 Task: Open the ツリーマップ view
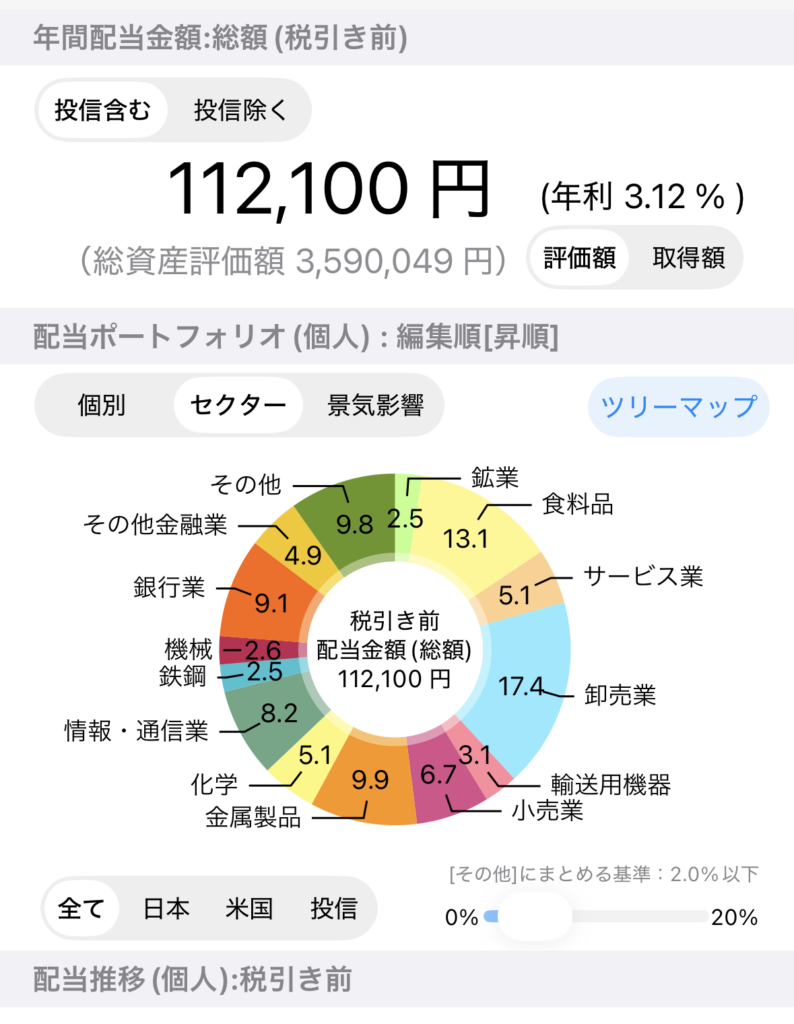pos(677,407)
